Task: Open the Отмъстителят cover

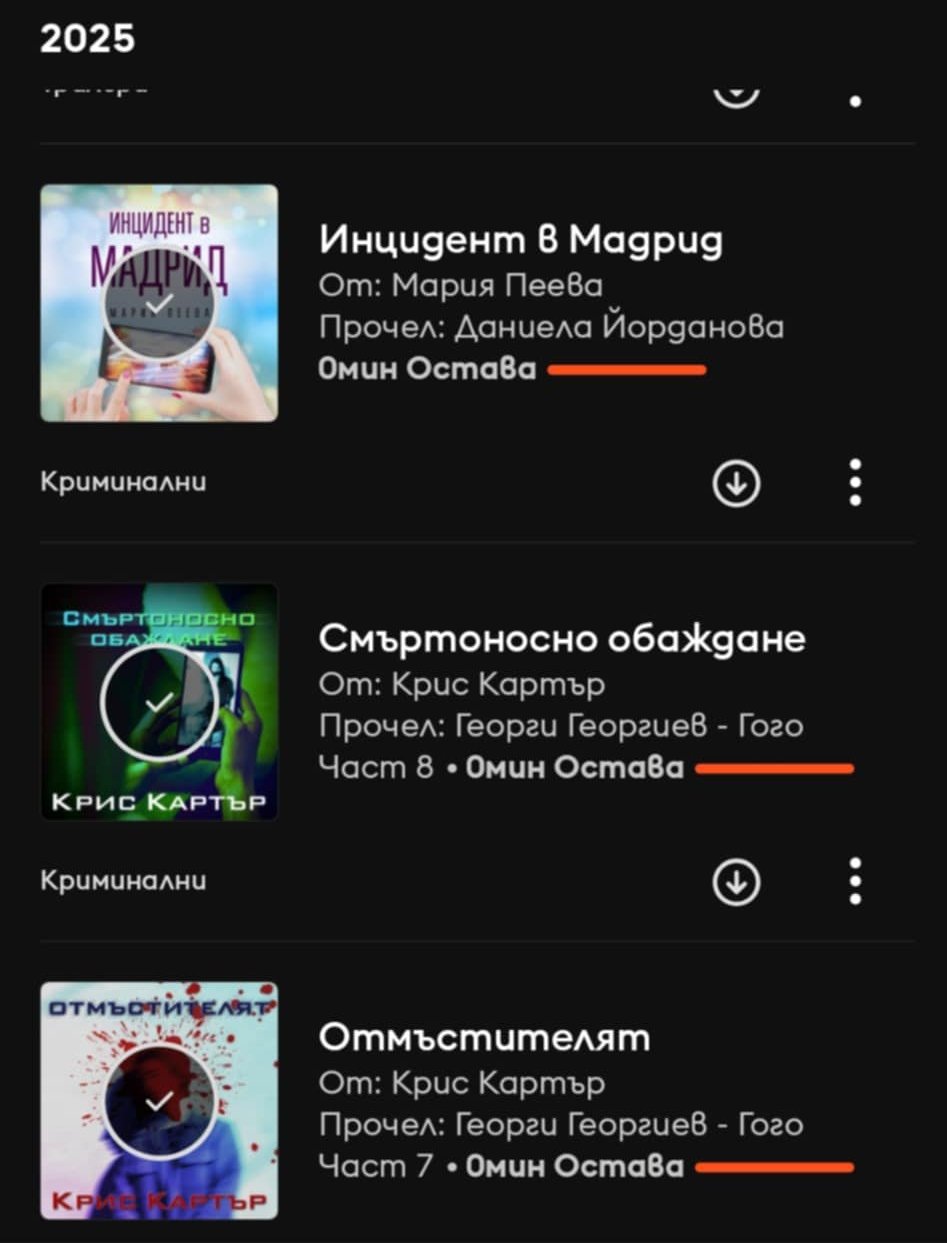Action: click(x=159, y=1100)
